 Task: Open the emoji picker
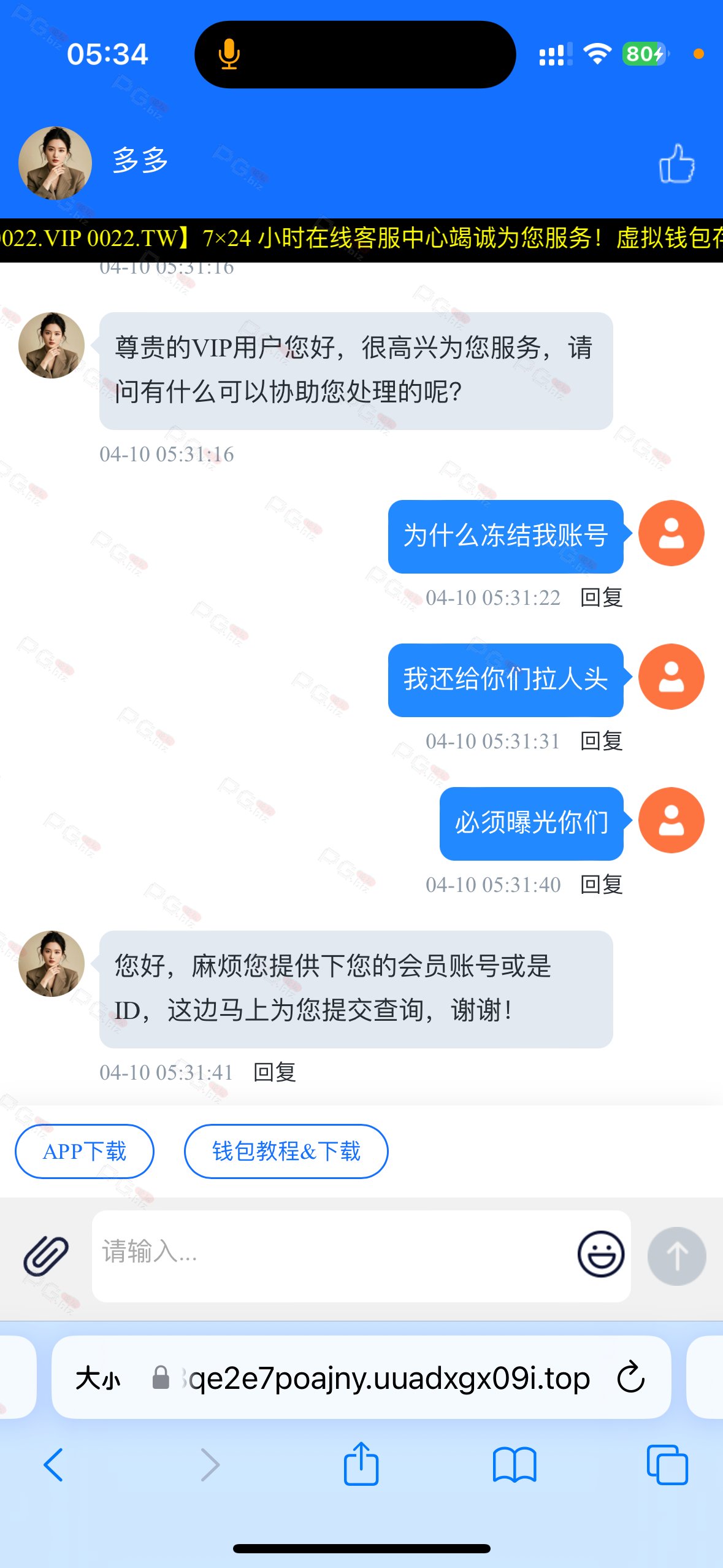tap(600, 1254)
